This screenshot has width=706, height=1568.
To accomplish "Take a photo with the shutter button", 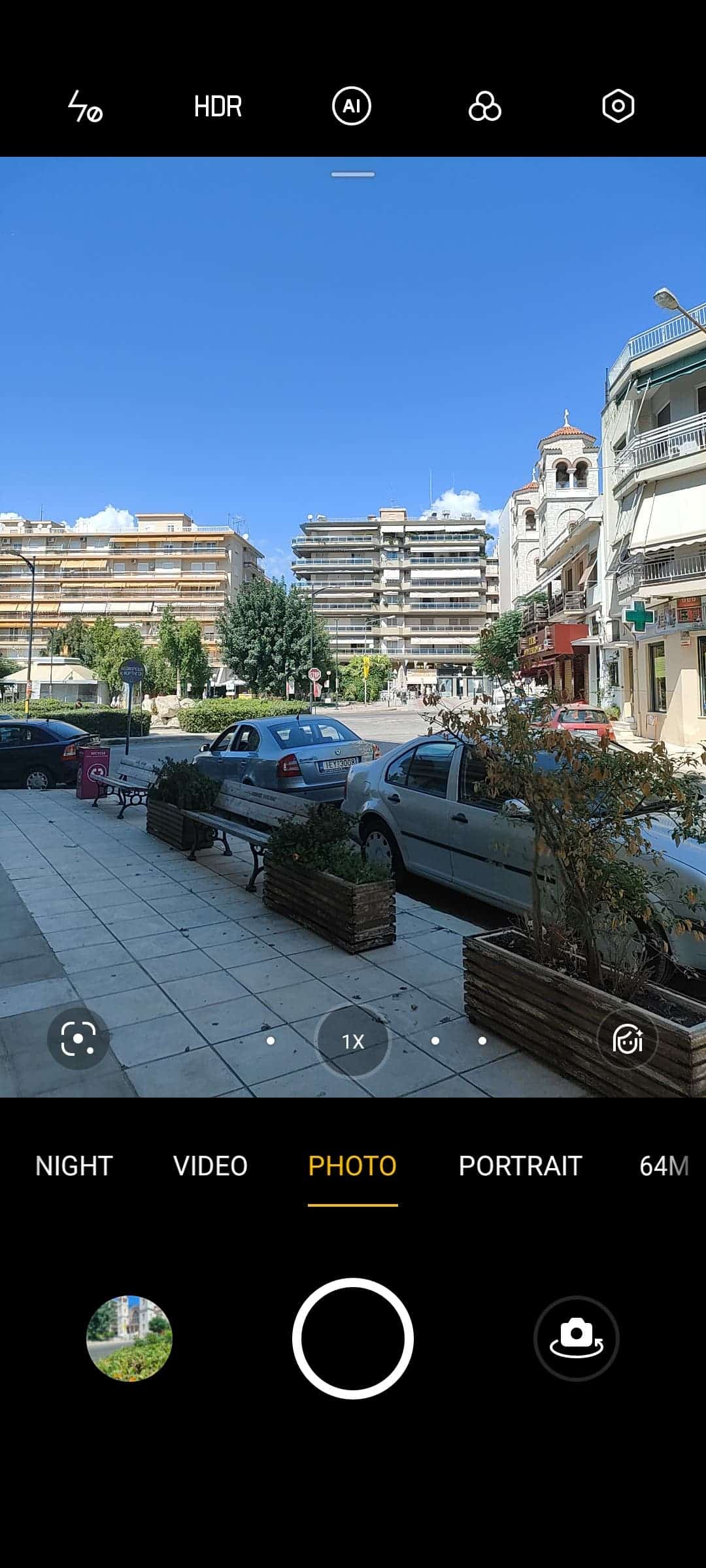I will tap(353, 1339).
